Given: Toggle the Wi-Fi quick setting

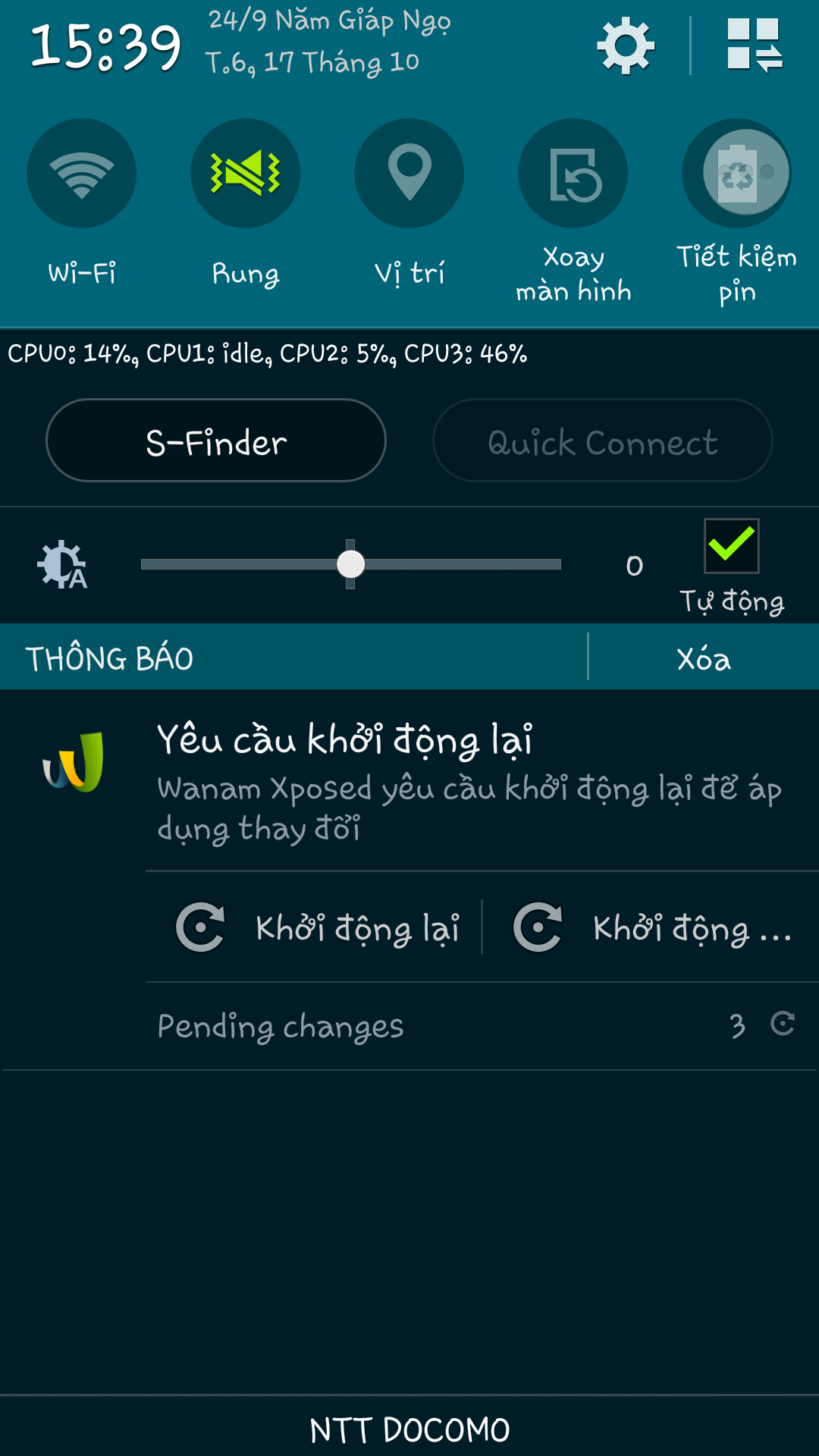Looking at the screenshot, I should tap(82, 173).
